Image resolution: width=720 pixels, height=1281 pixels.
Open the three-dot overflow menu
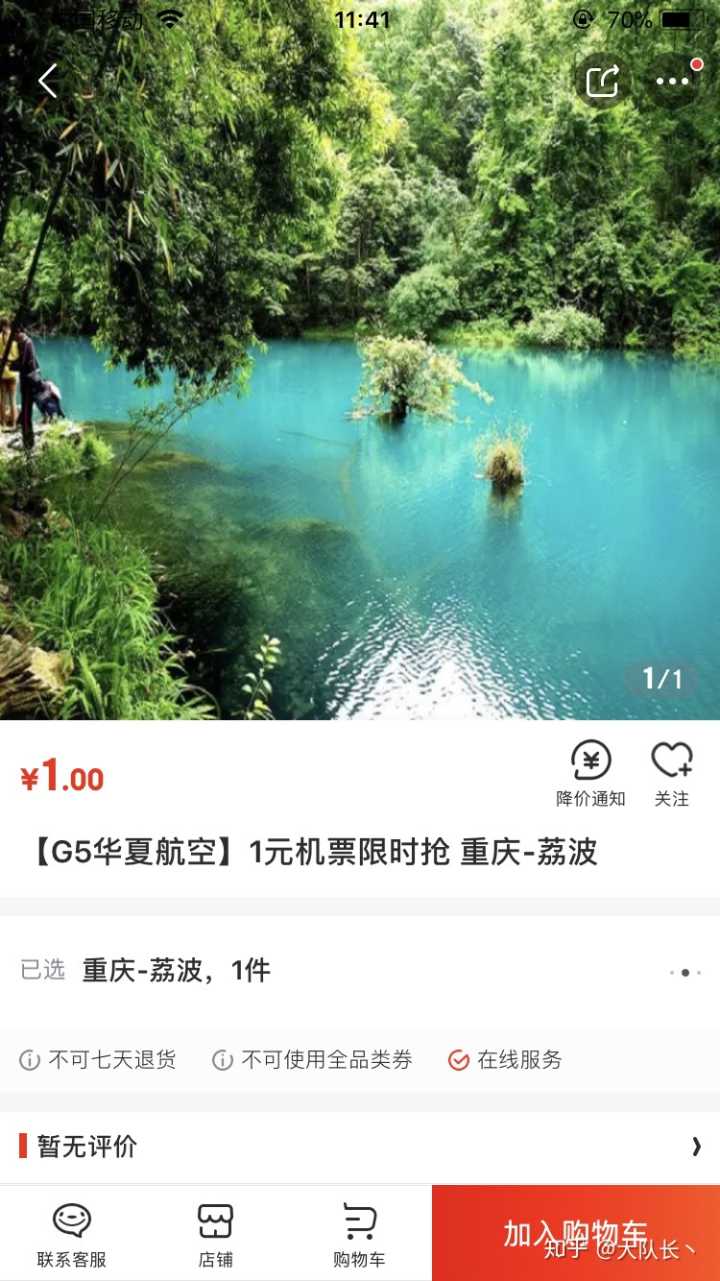click(x=673, y=81)
